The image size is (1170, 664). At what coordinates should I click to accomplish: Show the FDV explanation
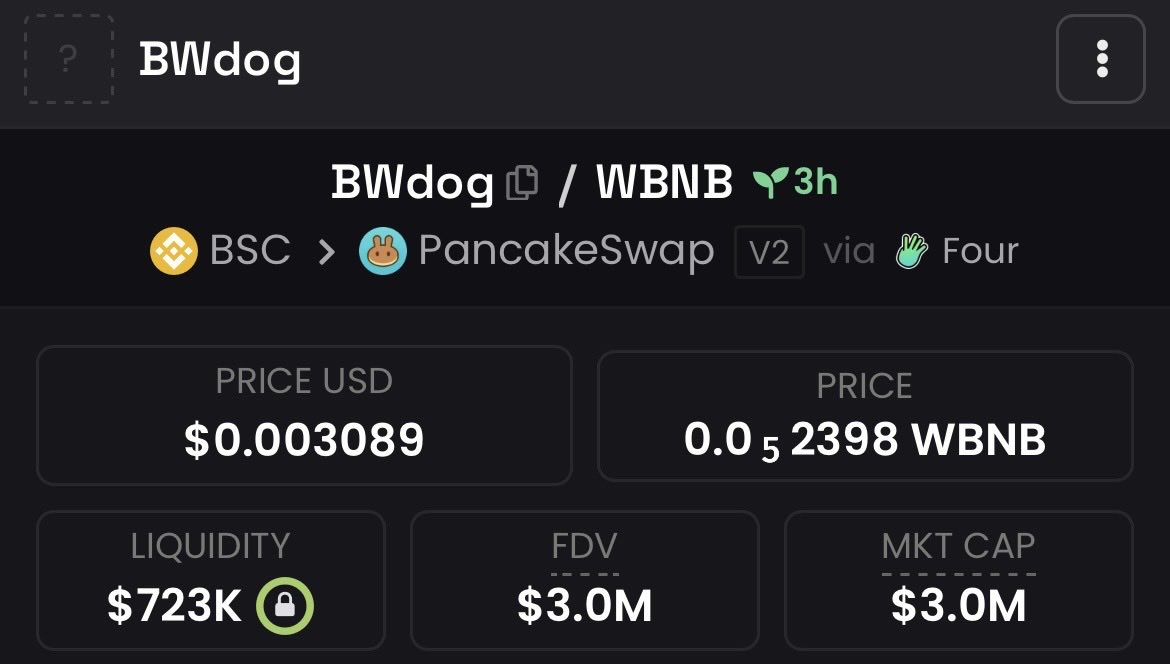pos(584,547)
